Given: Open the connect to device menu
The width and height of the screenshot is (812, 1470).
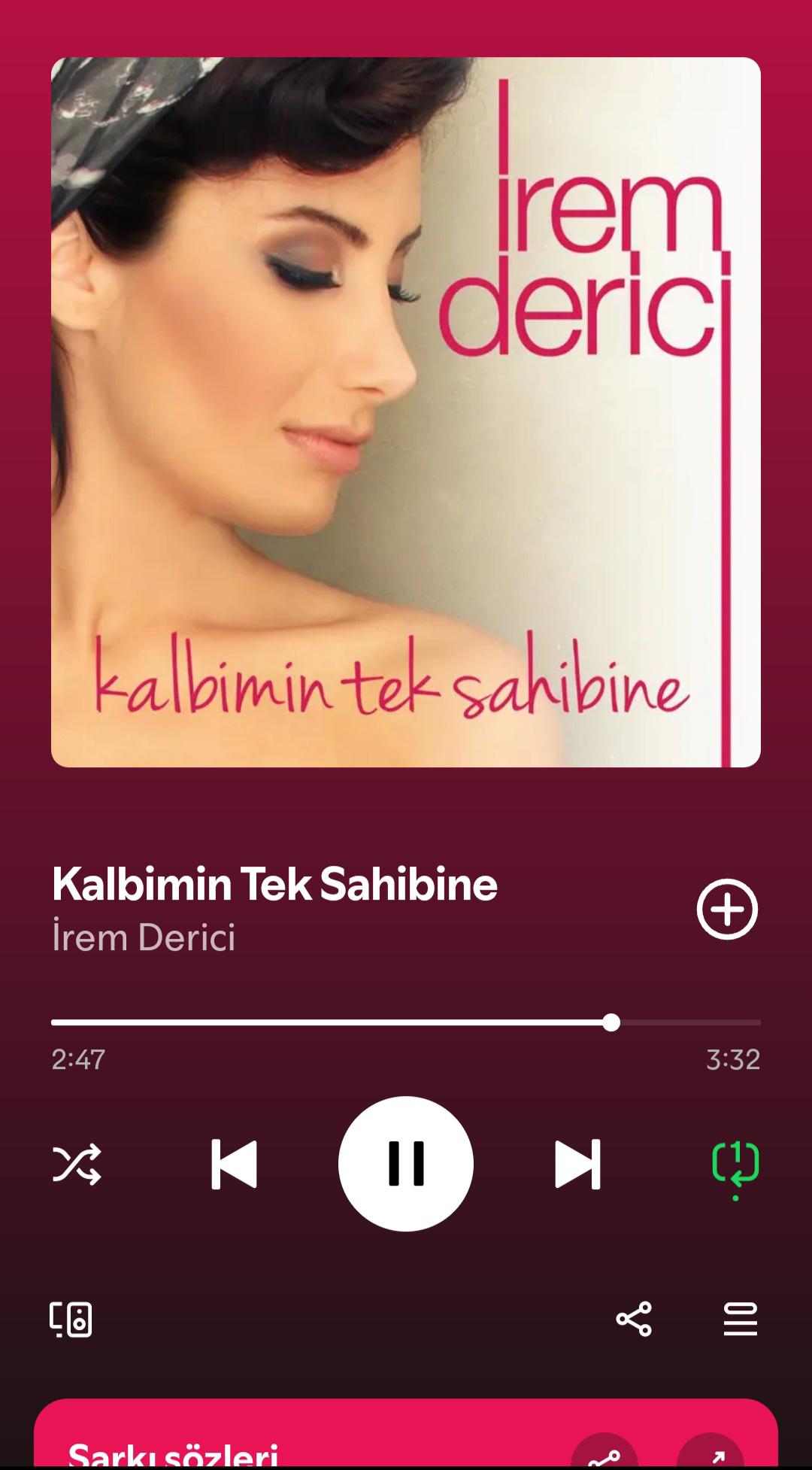Looking at the screenshot, I should (x=71, y=1319).
